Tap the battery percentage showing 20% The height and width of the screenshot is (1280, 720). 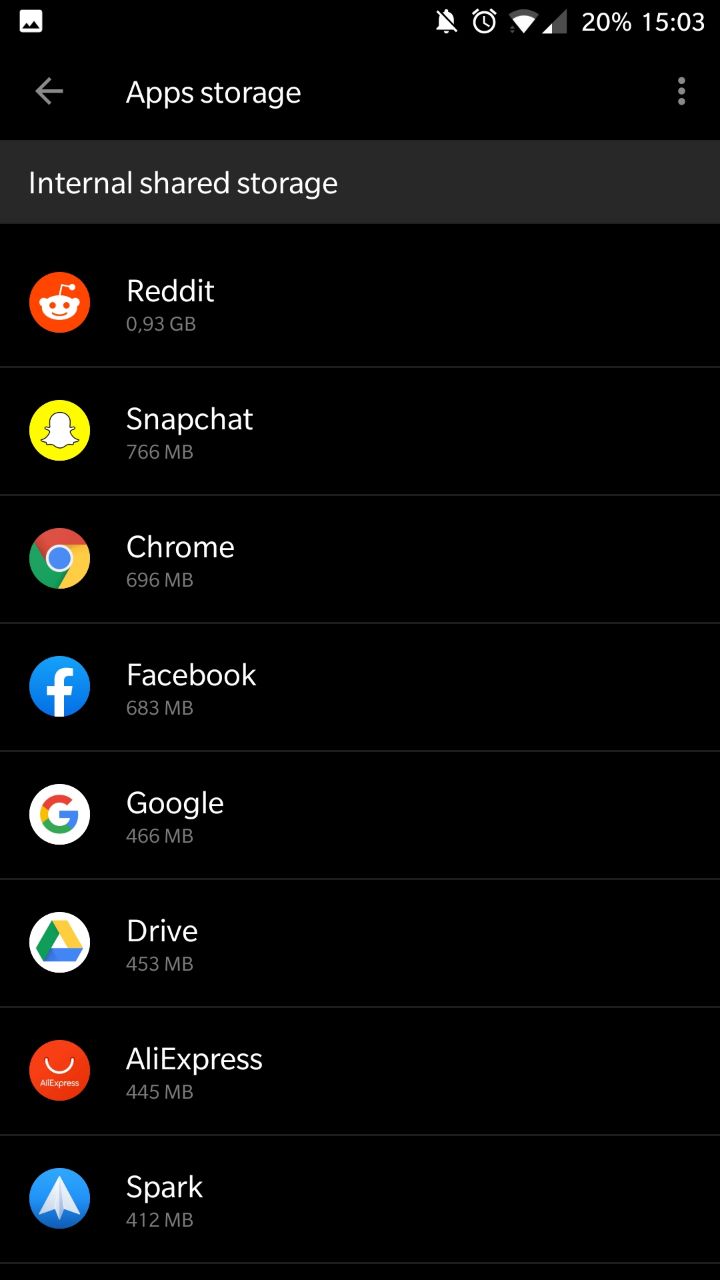coord(601,21)
